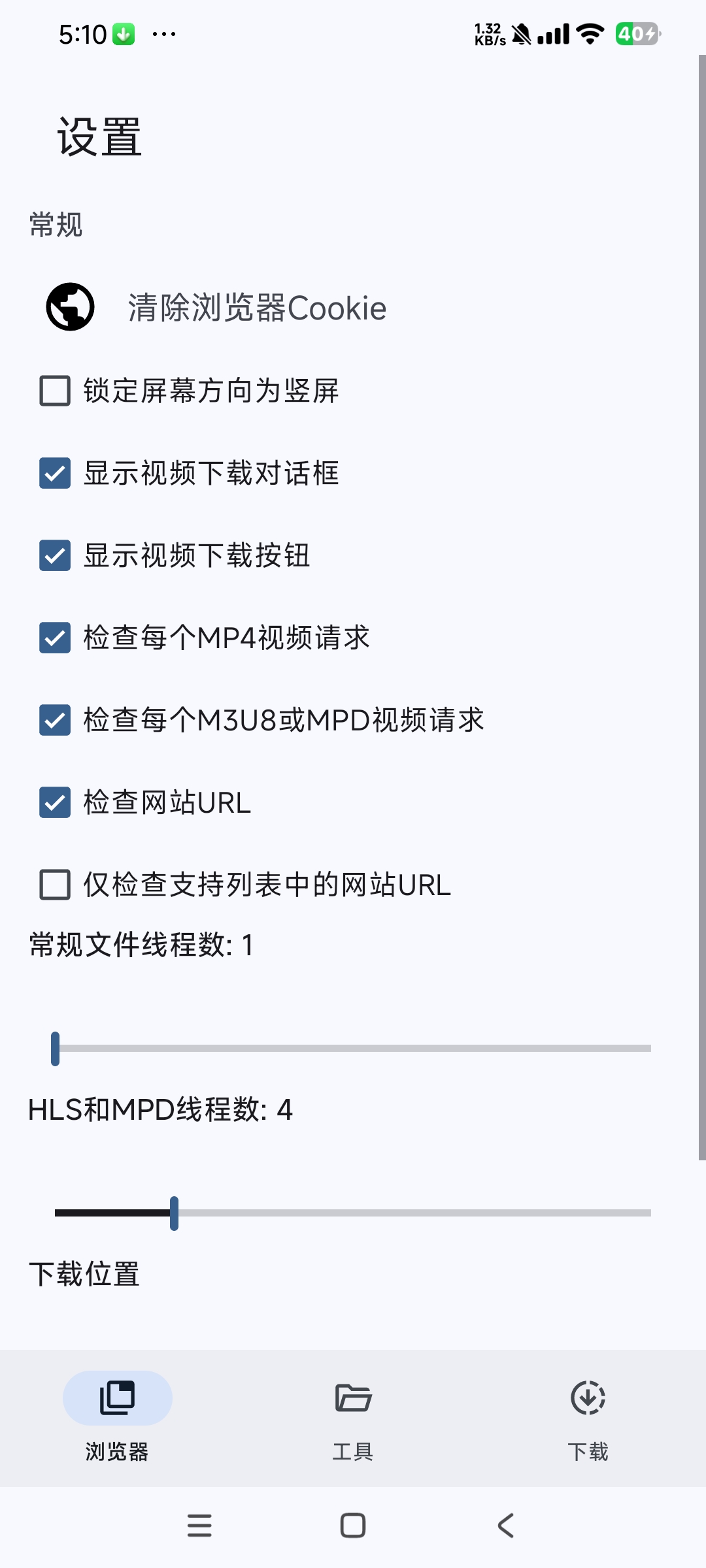Viewport: 706px width, 1568px height.
Task: Enable 锁定屏幕方向为竖屏 checkbox
Action: (55, 391)
